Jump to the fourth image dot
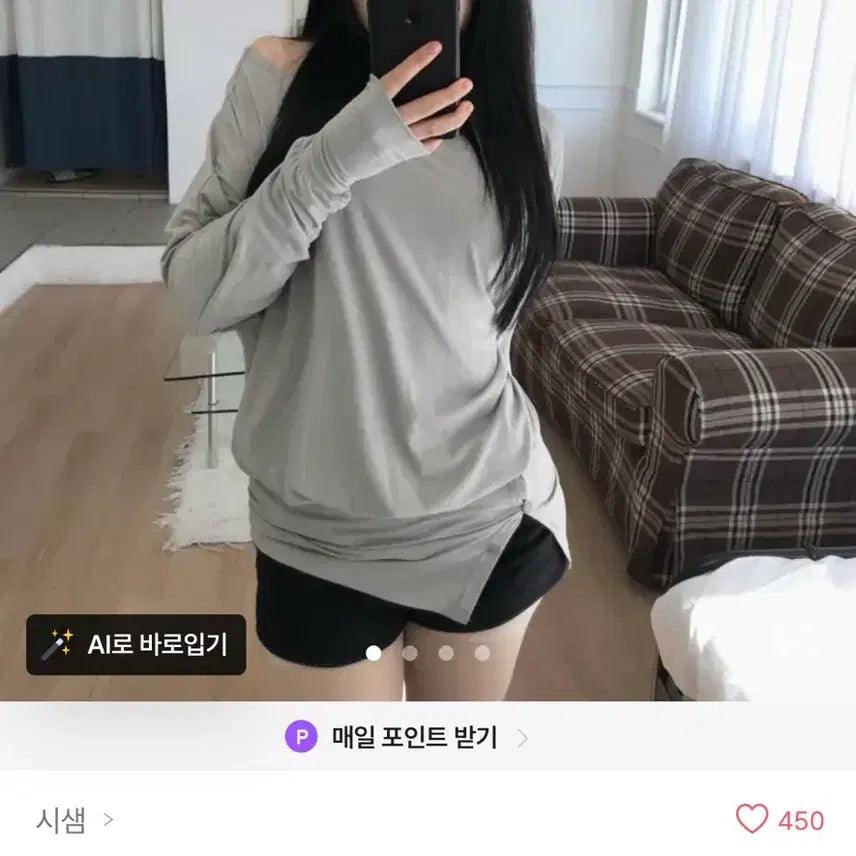Viewport: 856px width, 856px height. pyautogui.click(x=482, y=653)
